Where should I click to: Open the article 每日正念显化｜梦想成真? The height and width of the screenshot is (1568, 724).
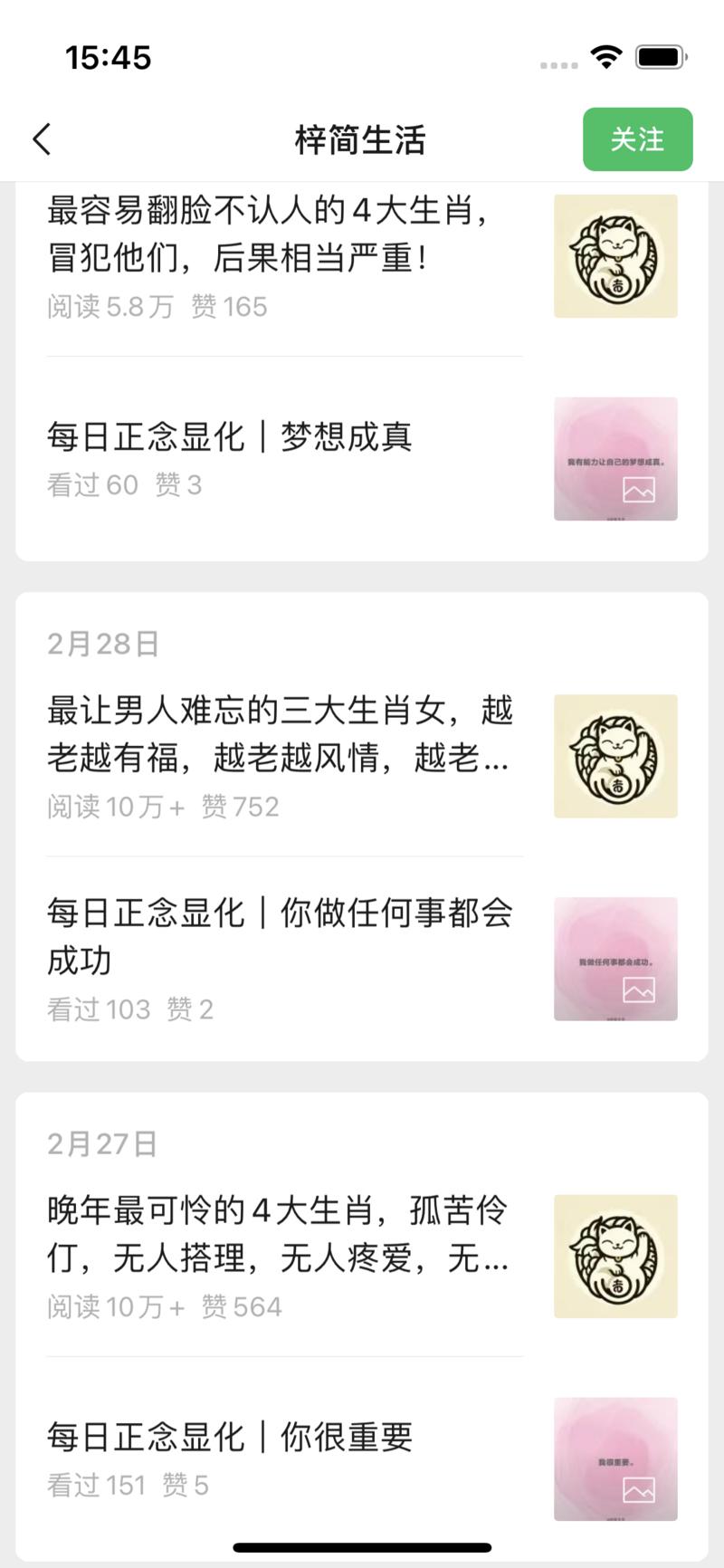point(229,436)
